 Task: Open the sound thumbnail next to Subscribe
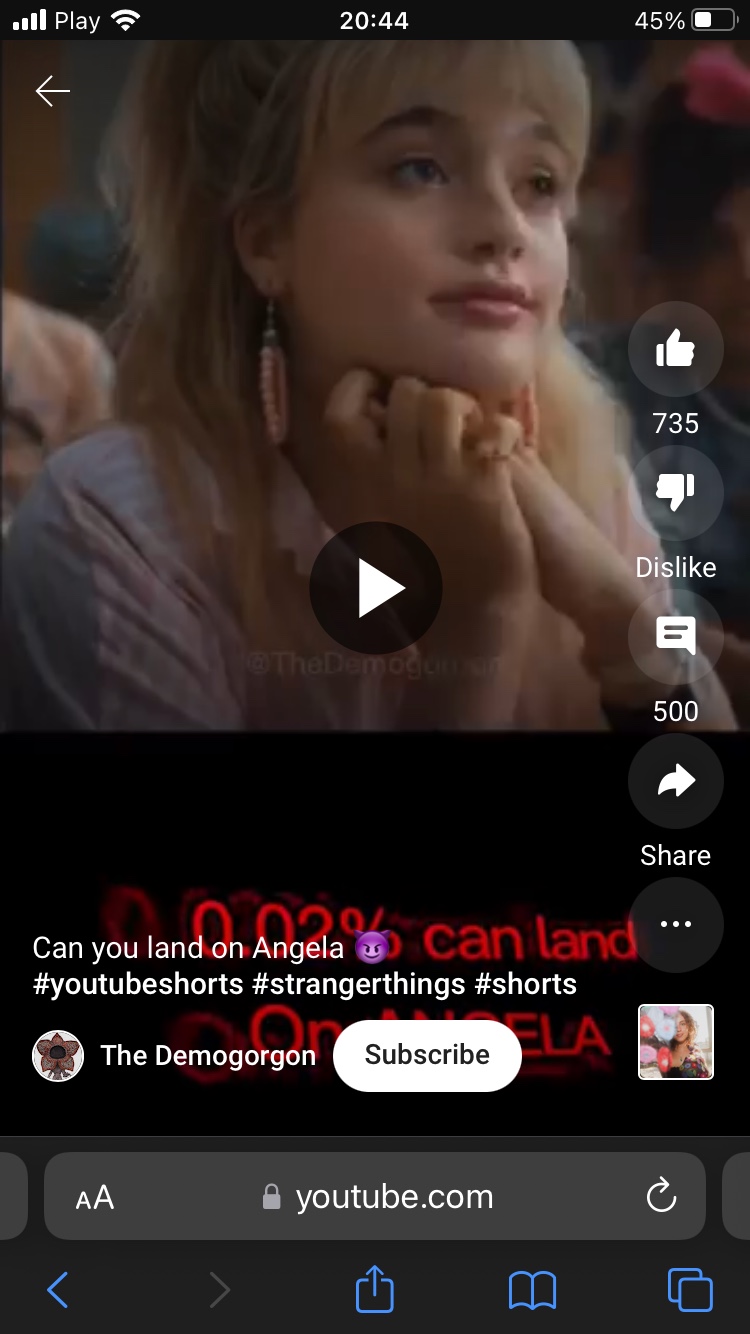pyautogui.click(x=676, y=1042)
